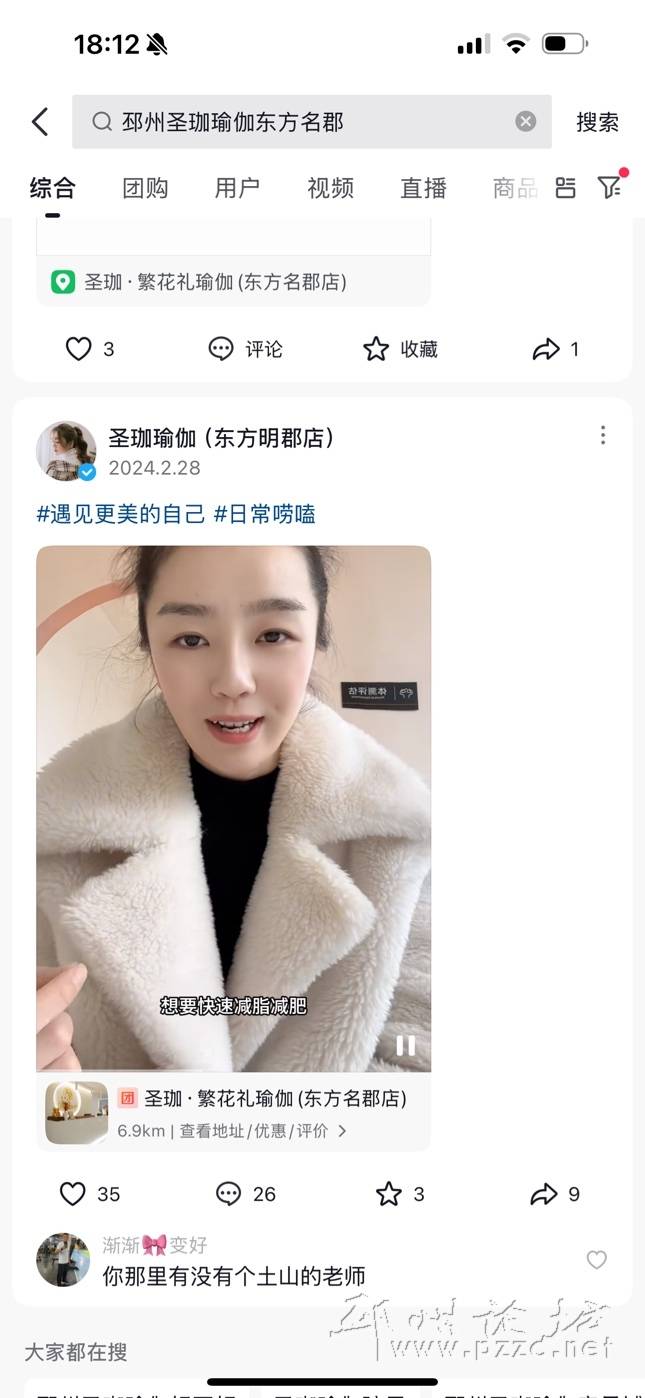Tap the 搜索 button
The image size is (645, 1398).
597,122
